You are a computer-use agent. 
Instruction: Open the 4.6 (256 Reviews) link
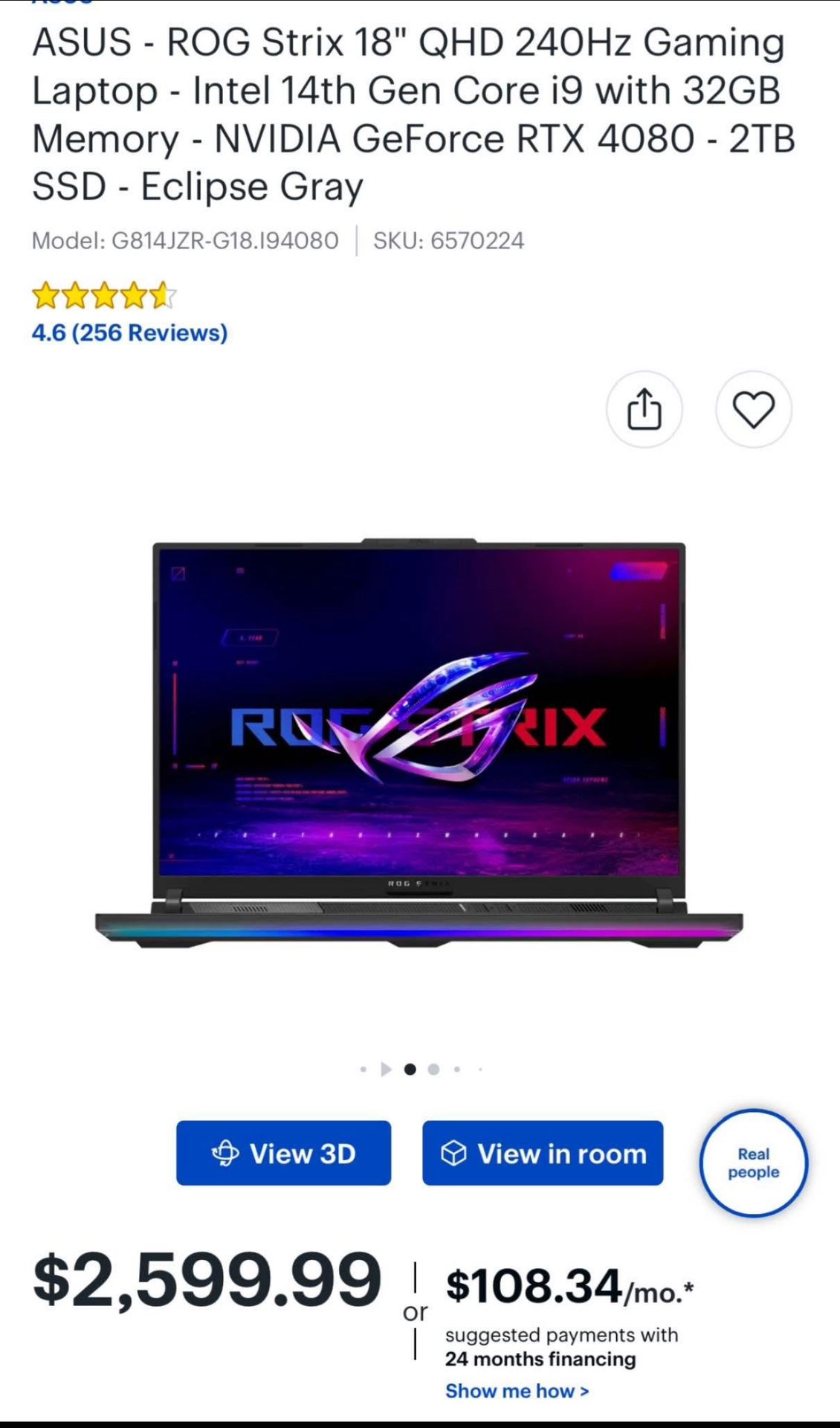click(x=129, y=332)
